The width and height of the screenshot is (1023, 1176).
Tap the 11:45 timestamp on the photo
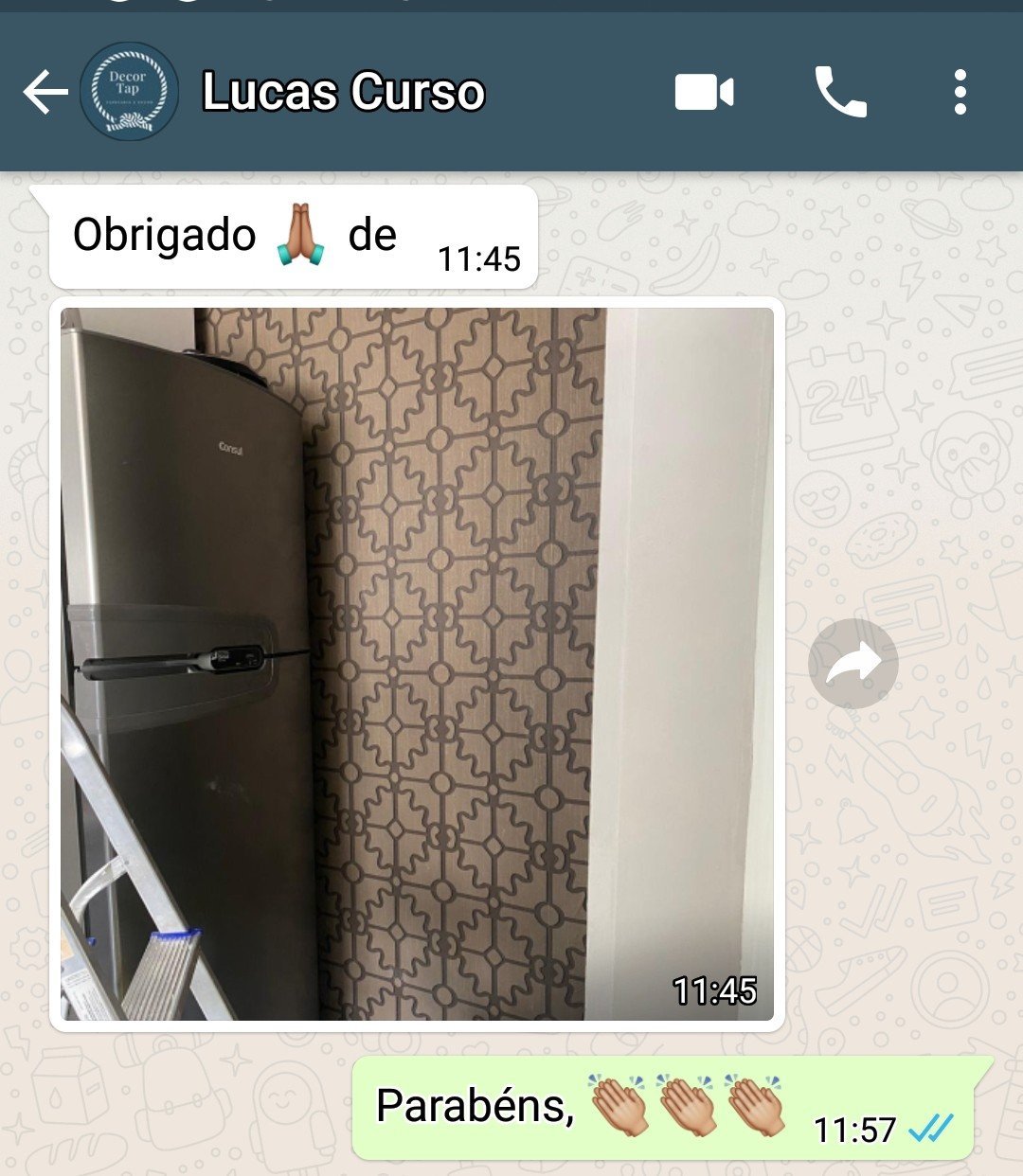714,990
